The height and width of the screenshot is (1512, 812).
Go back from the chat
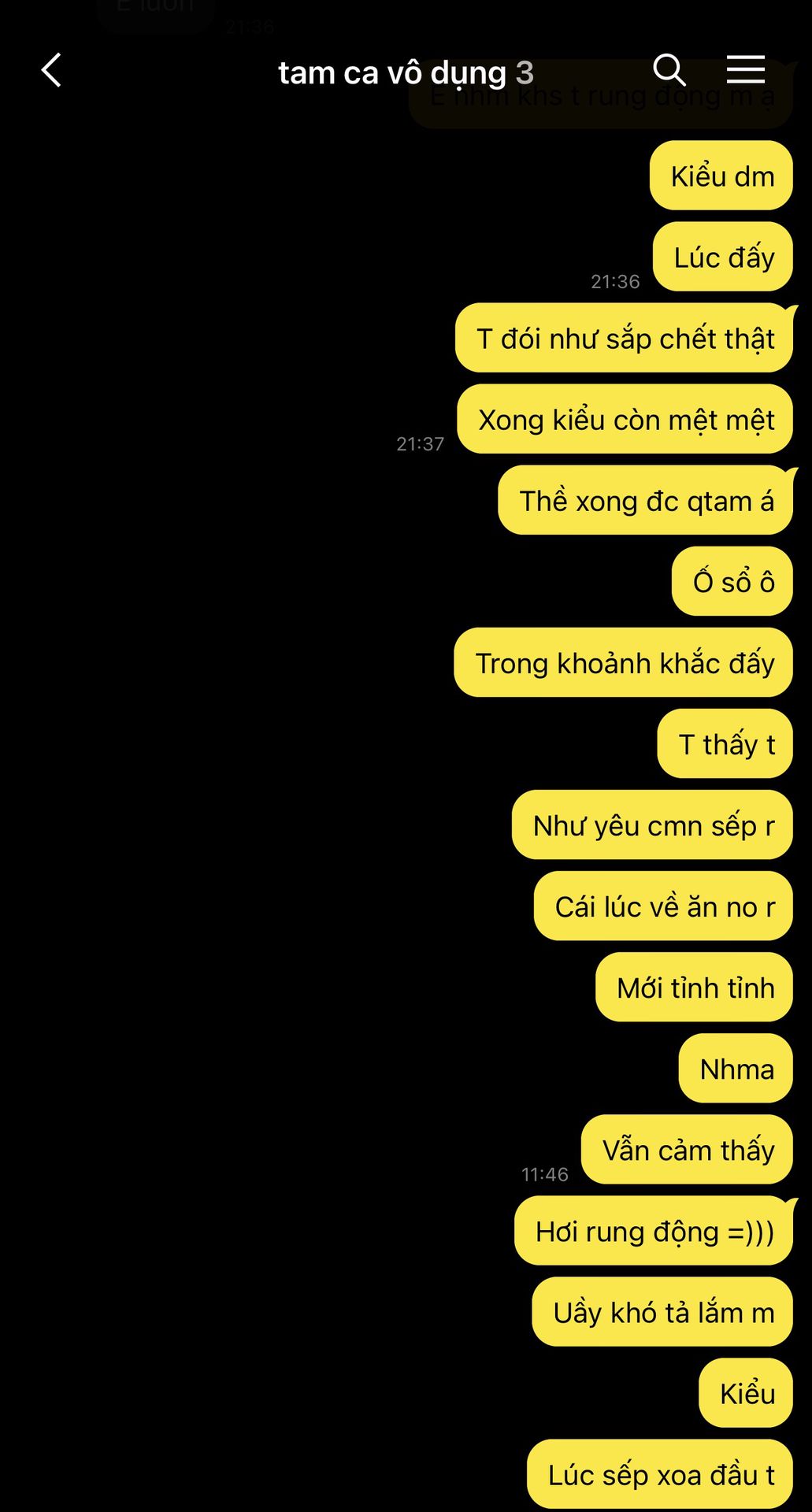coord(51,71)
